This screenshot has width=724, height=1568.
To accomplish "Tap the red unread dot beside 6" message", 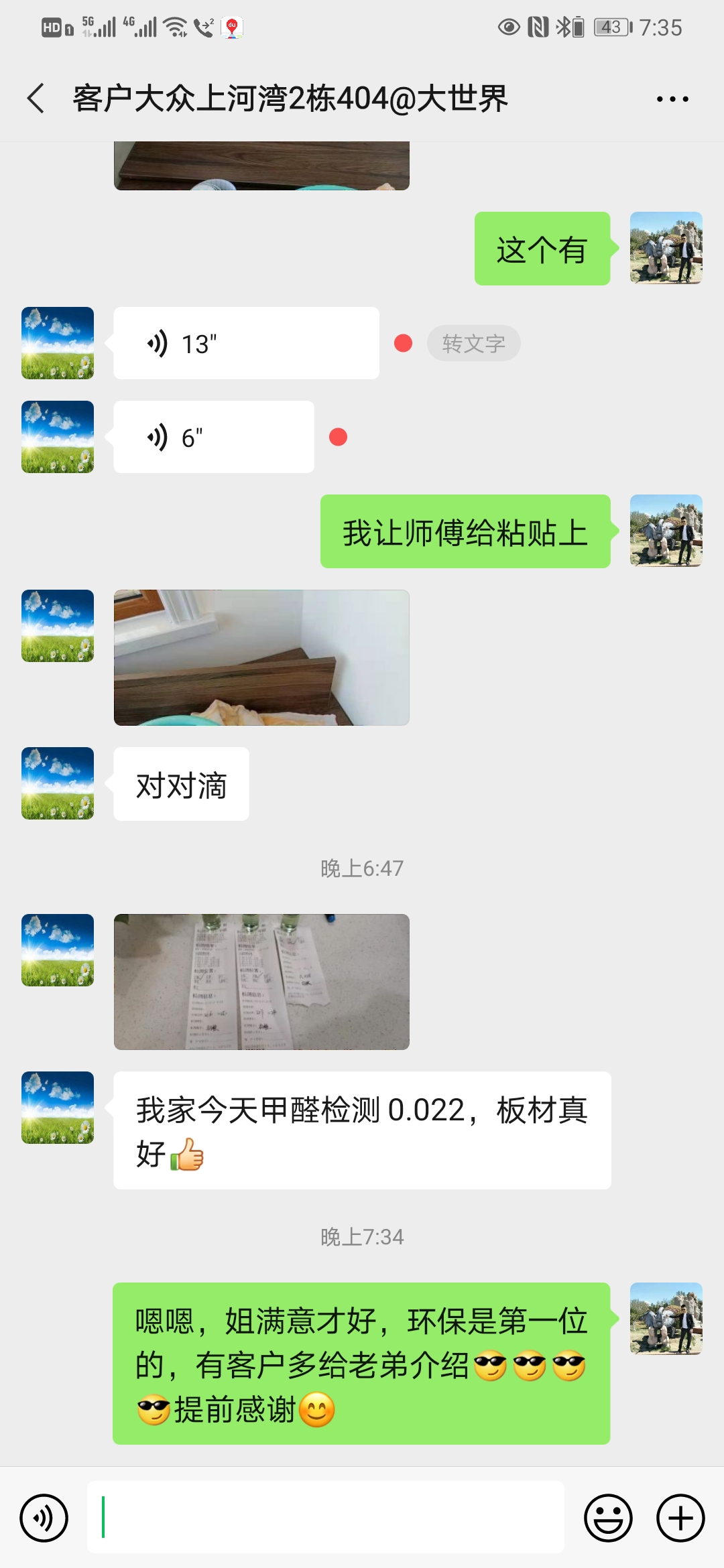I will click(339, 436).
